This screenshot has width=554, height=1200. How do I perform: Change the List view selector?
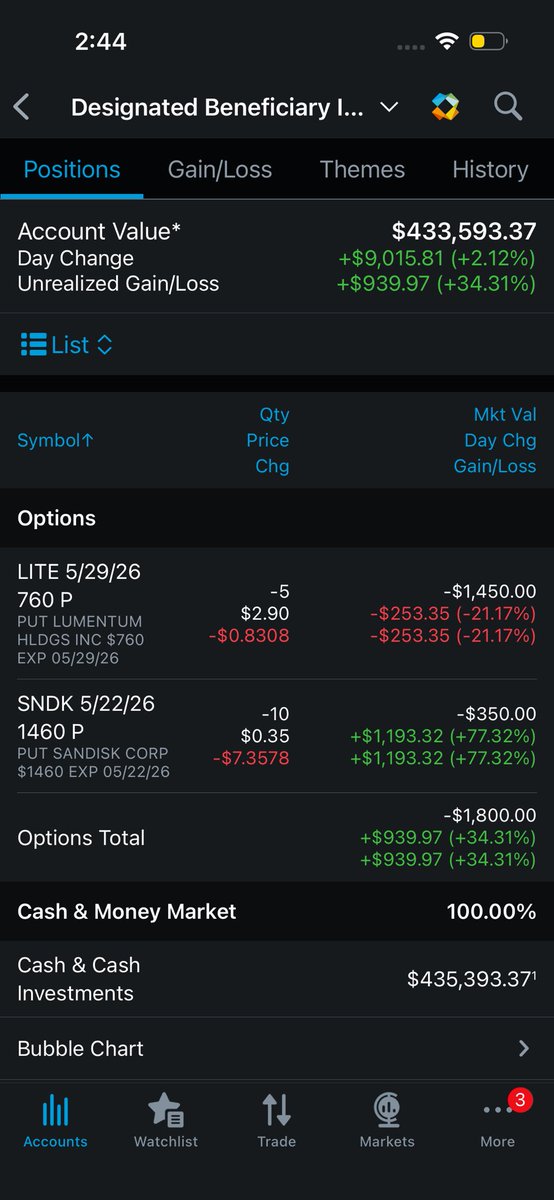click(67, 345)
